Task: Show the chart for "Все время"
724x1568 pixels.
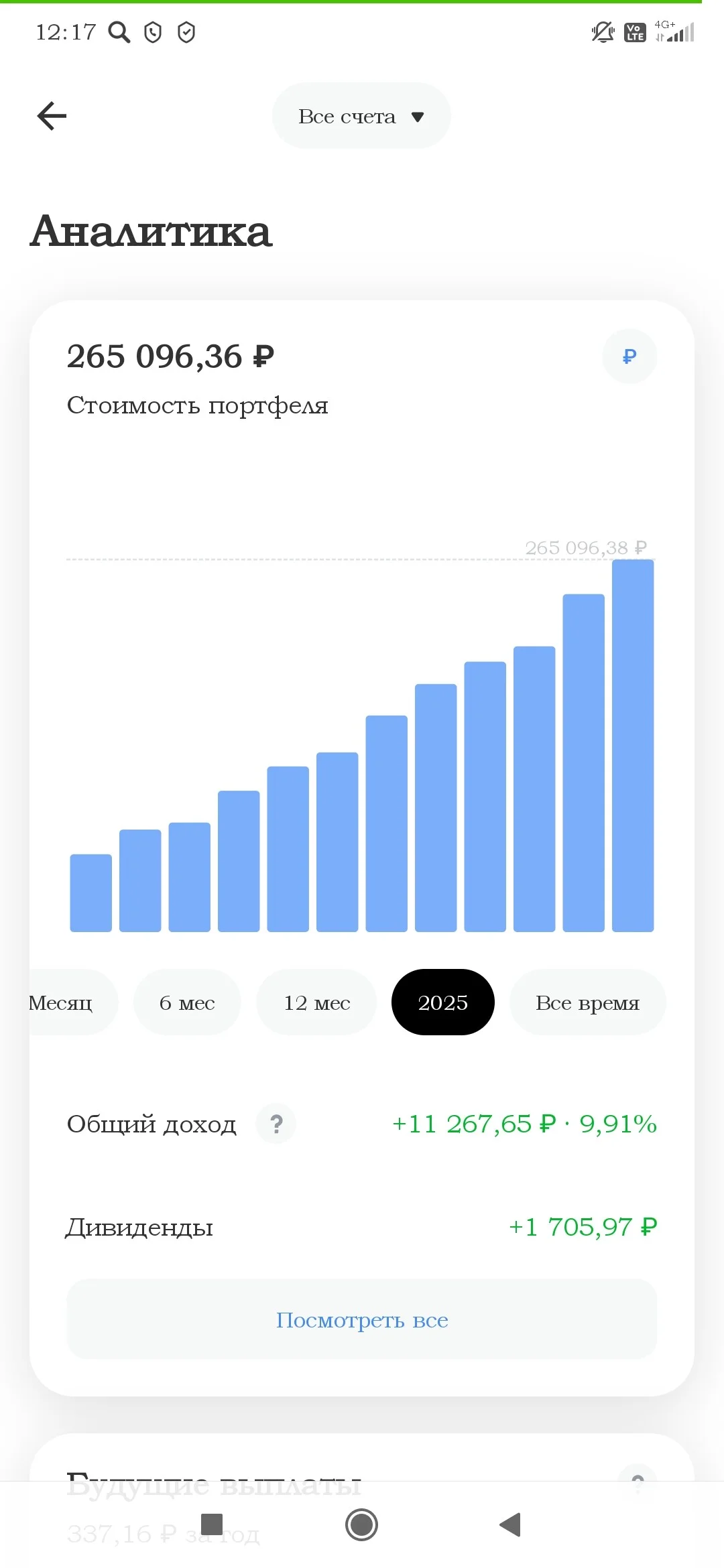Action: click(x=588, y=1002)
